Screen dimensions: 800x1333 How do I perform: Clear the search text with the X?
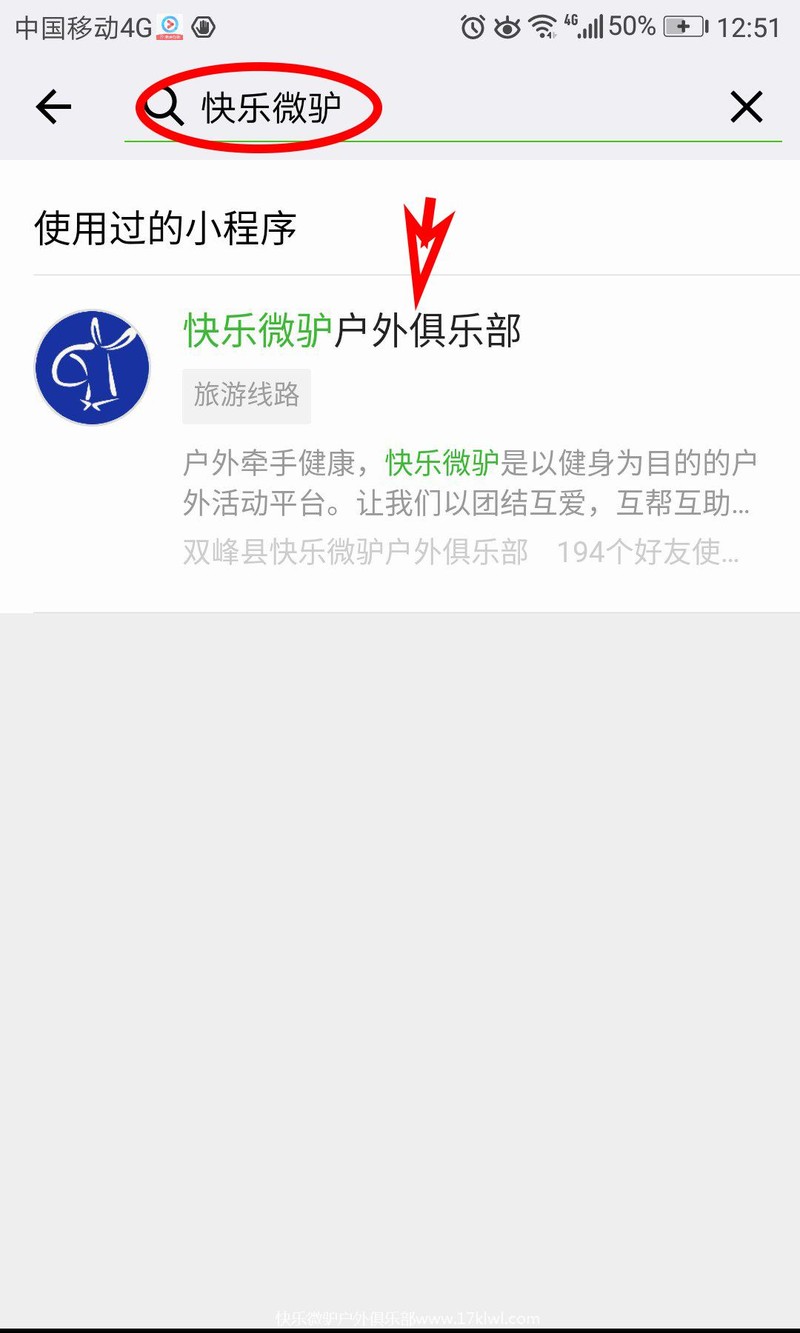tap(746, 107)
